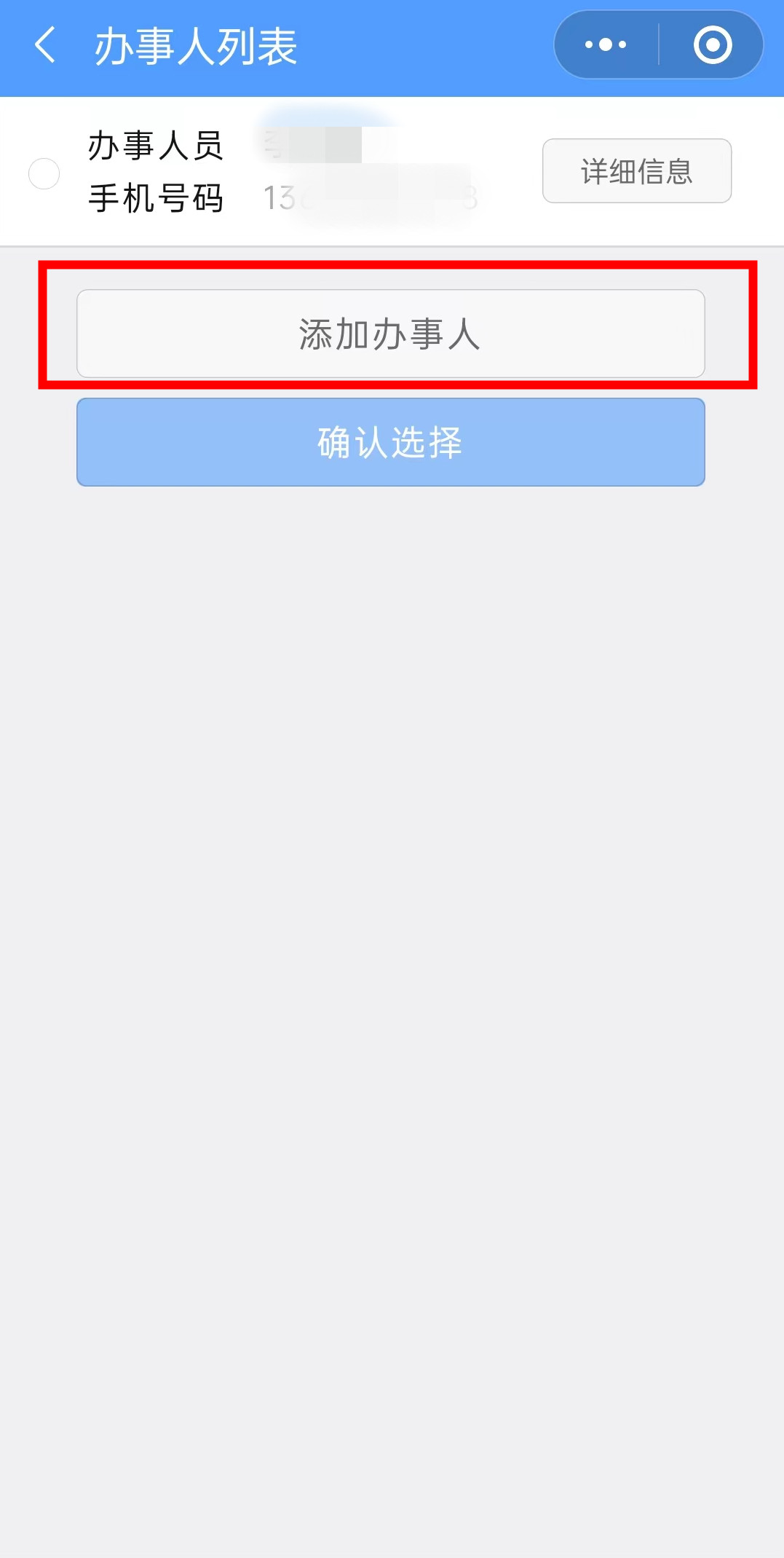
Task: Tap the blurred handler name text
Action: (313, 144)
